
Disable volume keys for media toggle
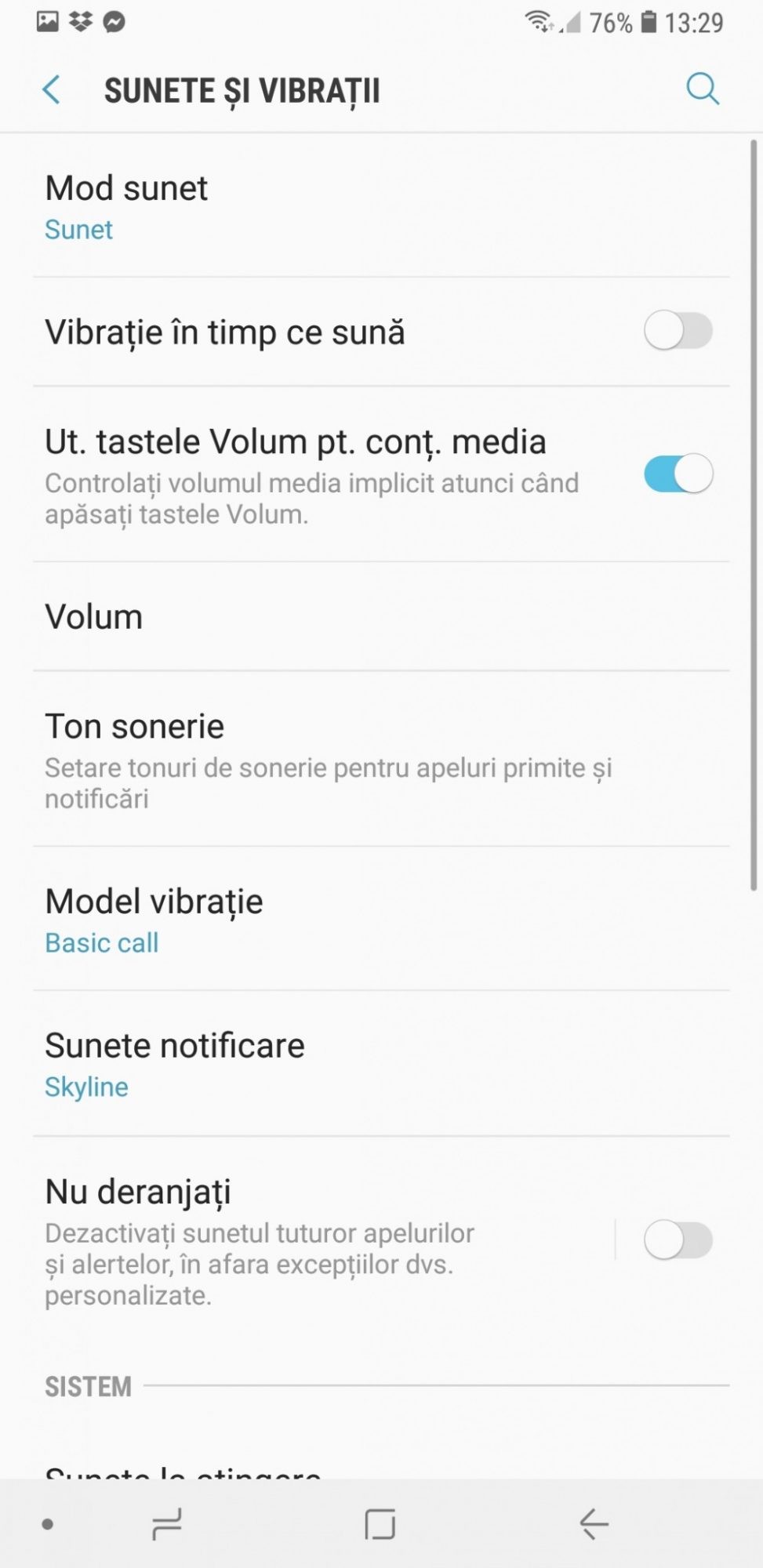point(678,474)
